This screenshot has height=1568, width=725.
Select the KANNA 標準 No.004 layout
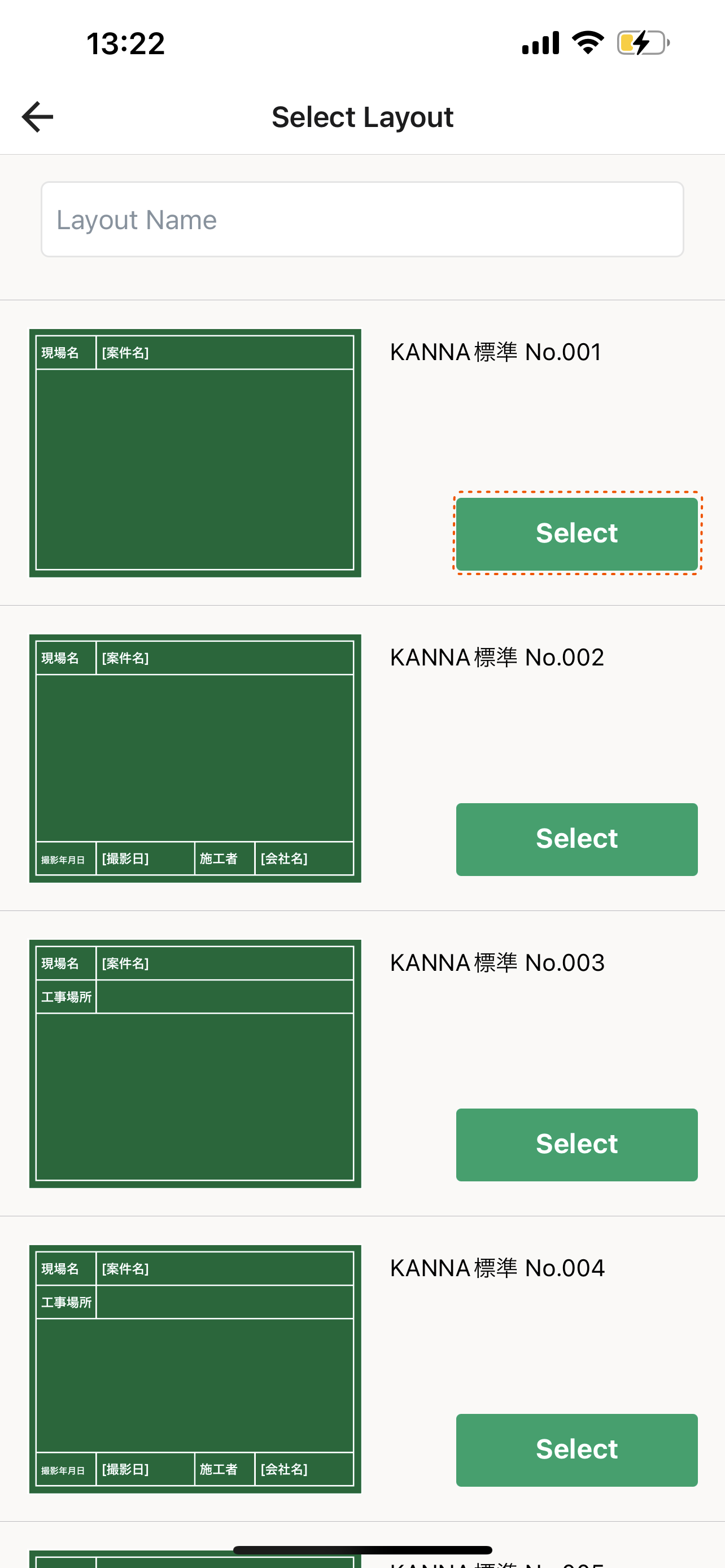click(576, 1449)
